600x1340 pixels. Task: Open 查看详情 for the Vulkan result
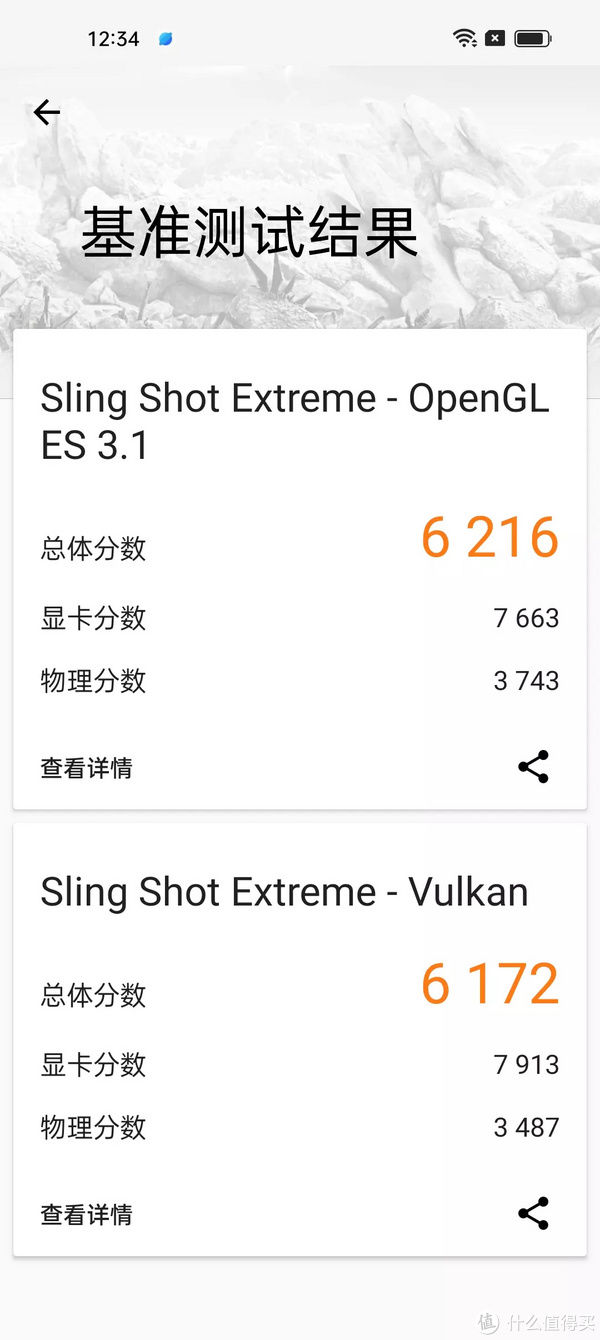(86, 1215)
